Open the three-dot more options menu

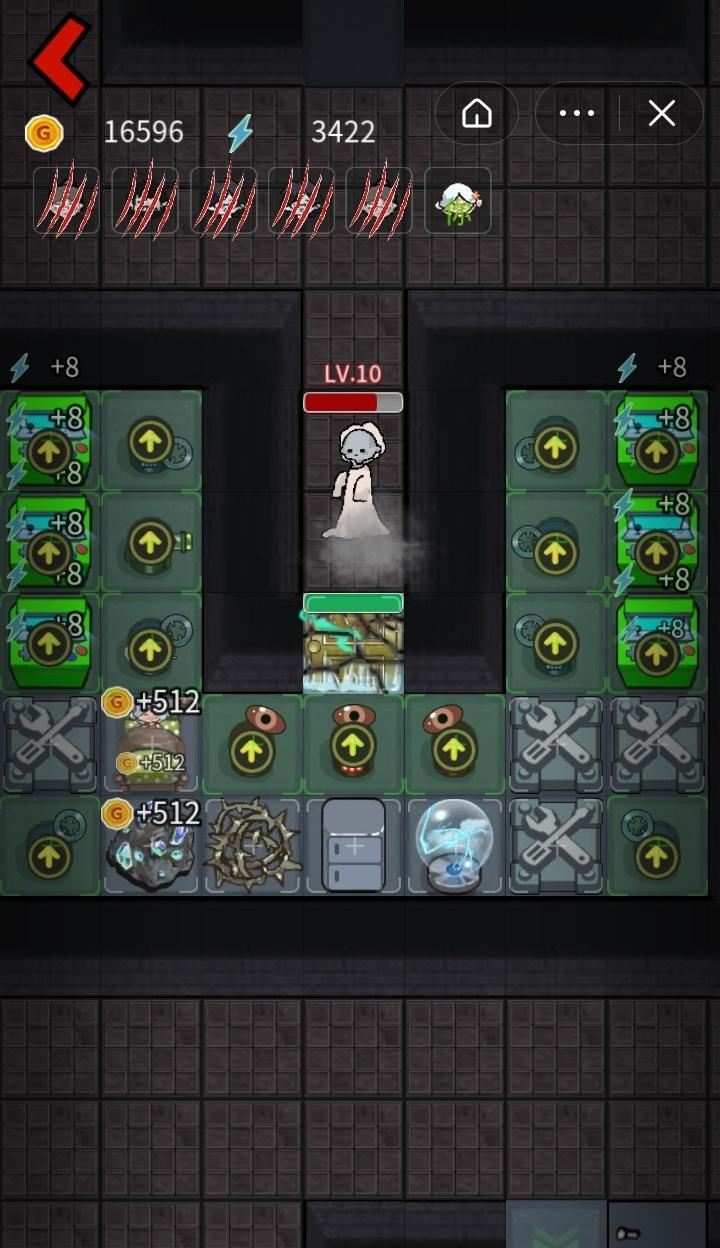pyautogui.click(x=577, y=114)
